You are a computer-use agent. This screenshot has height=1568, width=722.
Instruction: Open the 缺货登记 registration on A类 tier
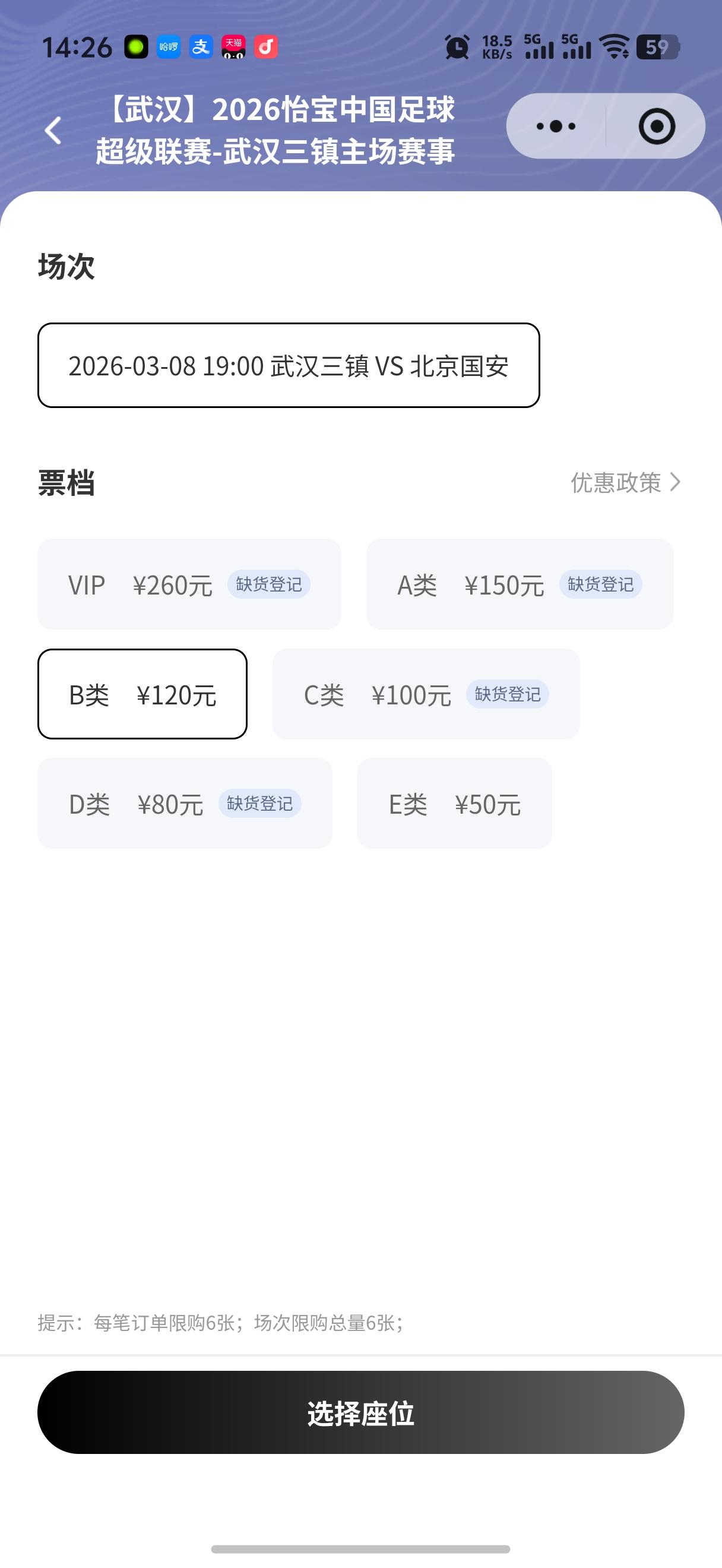(x=600, y=584)
